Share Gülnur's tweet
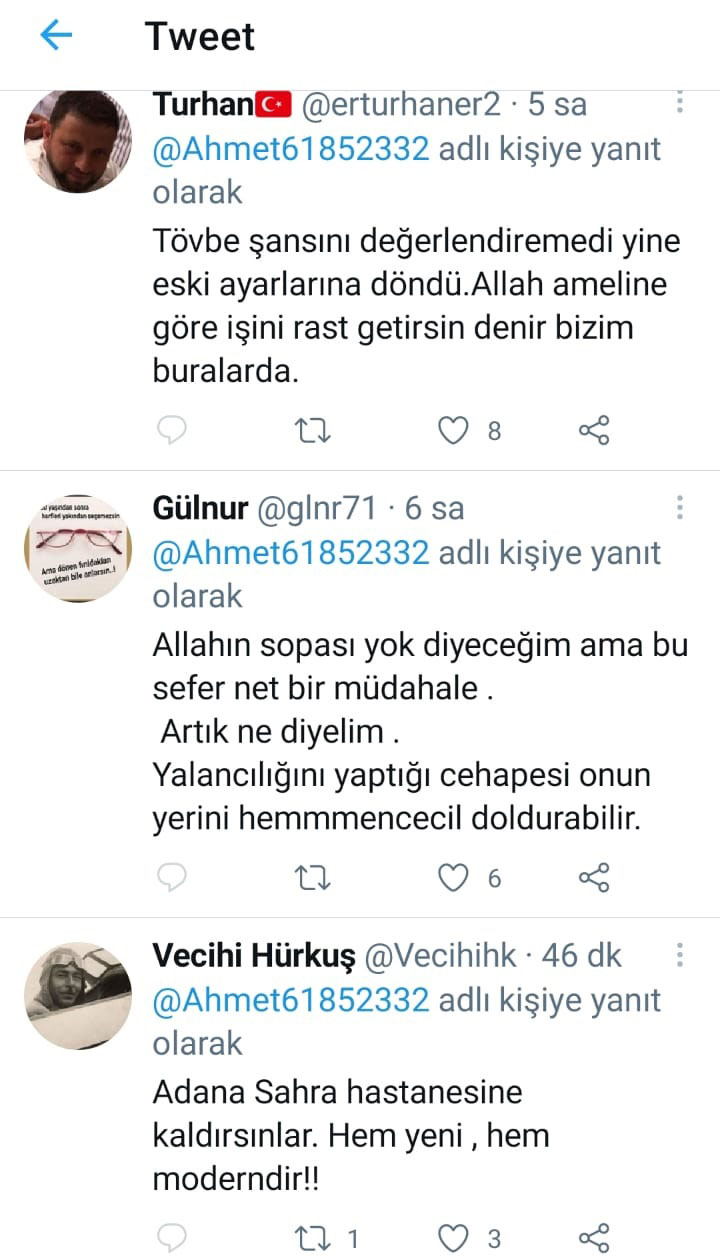The image size is (720, 1256). click(x=594, y=878)
